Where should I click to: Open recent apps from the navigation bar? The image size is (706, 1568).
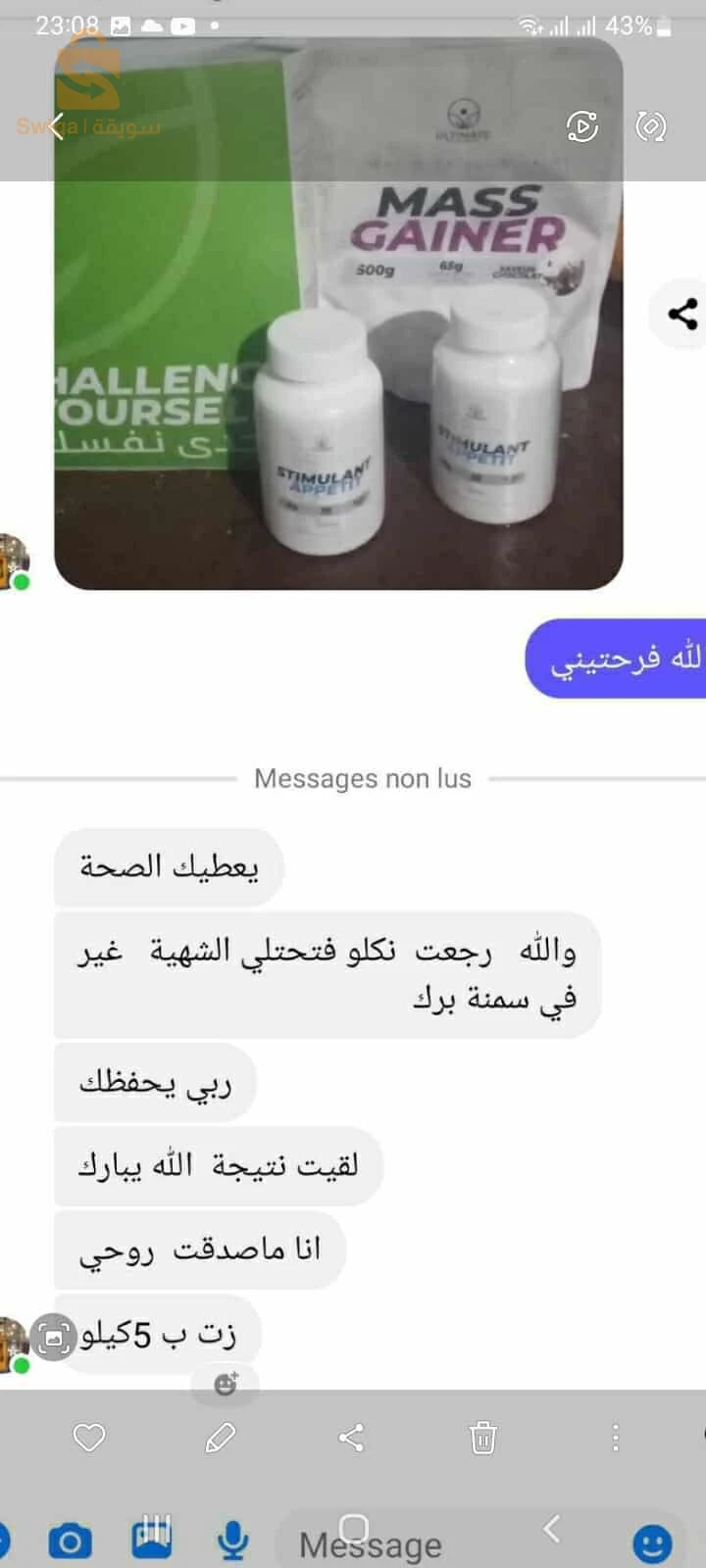click(152, 1528)
